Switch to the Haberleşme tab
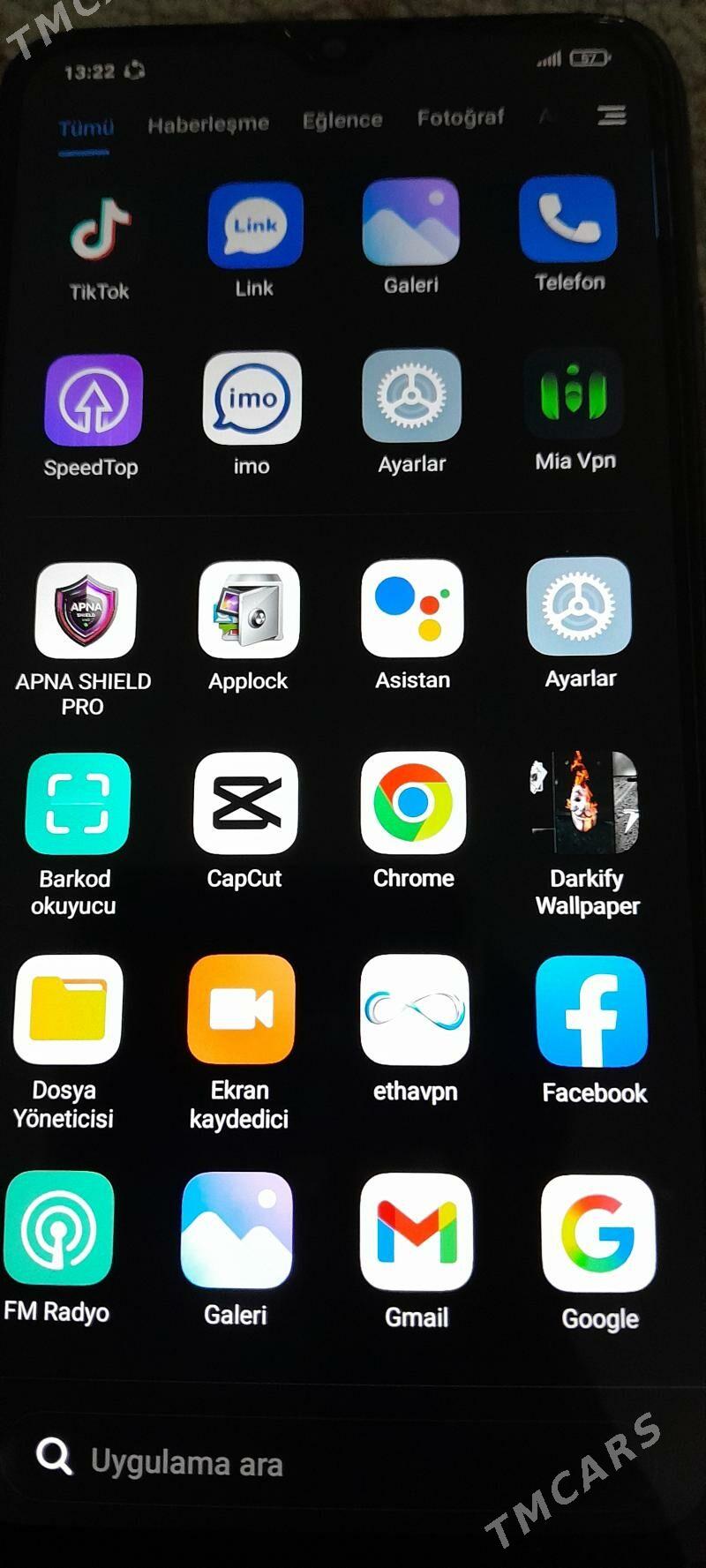Viewport: 706px width, 1568px height. [208, 124]
